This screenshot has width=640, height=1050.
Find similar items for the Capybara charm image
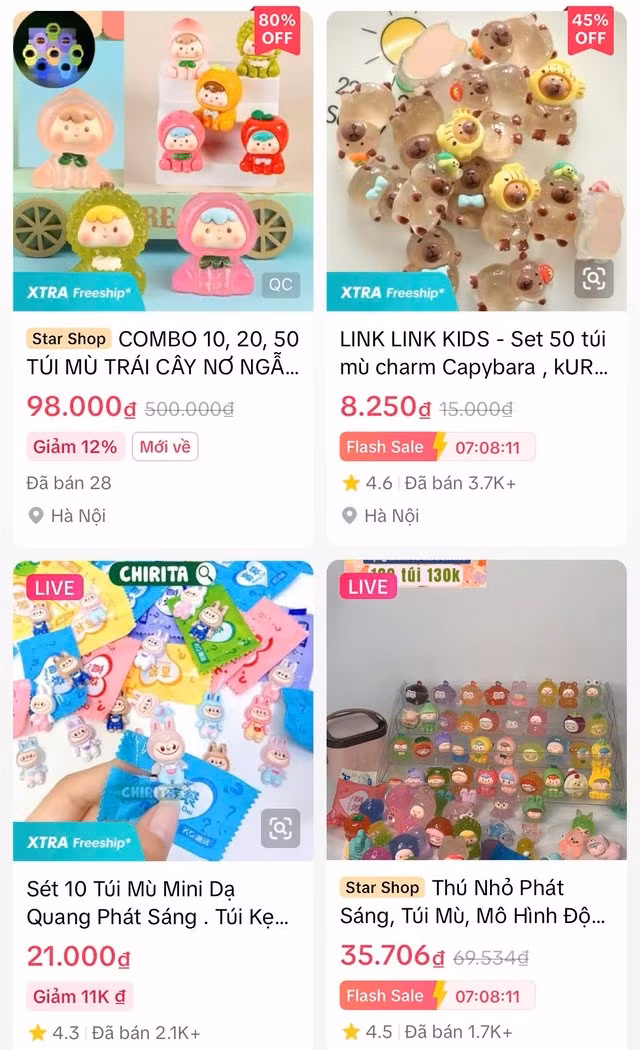pos(593,279)
